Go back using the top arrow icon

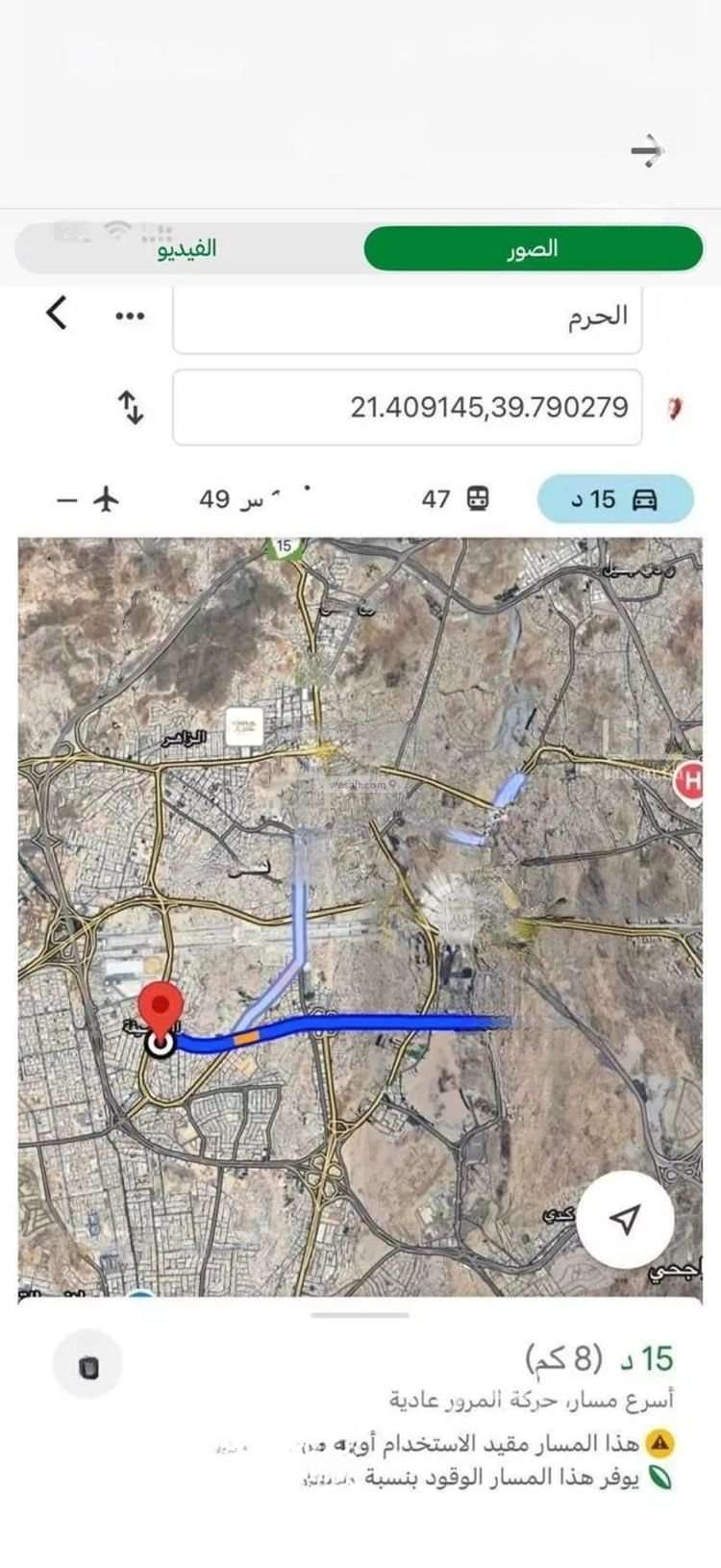(648, 150)
